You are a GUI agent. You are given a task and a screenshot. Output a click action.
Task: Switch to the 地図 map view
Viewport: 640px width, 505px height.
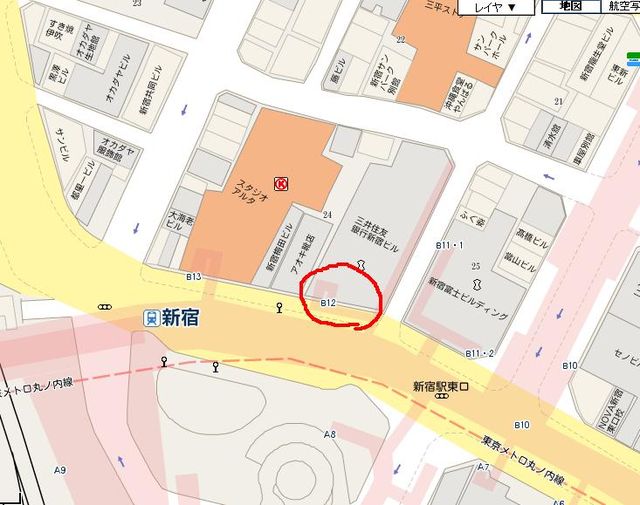[x=570, y=6]
